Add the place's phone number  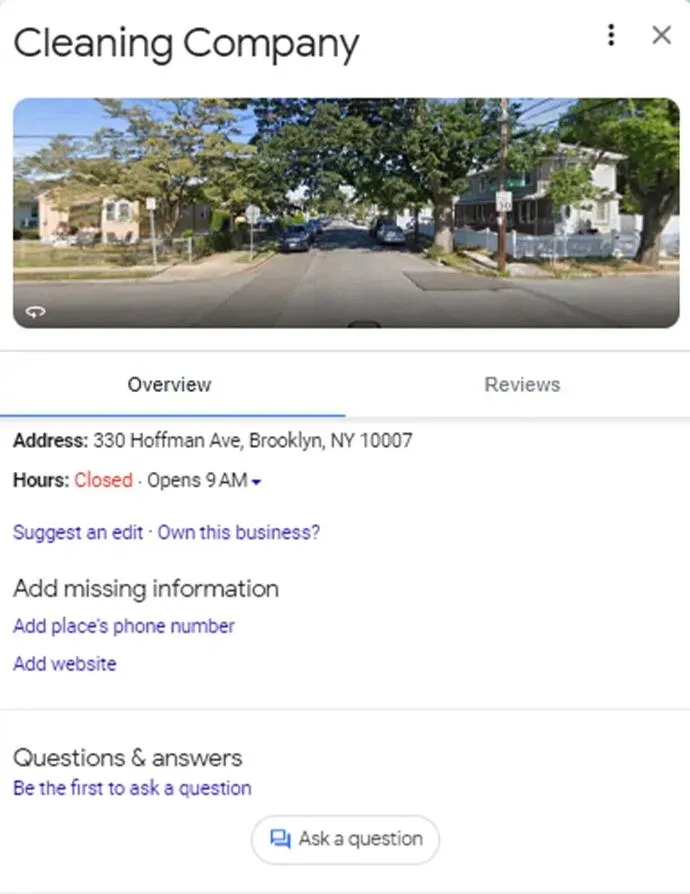124,626
